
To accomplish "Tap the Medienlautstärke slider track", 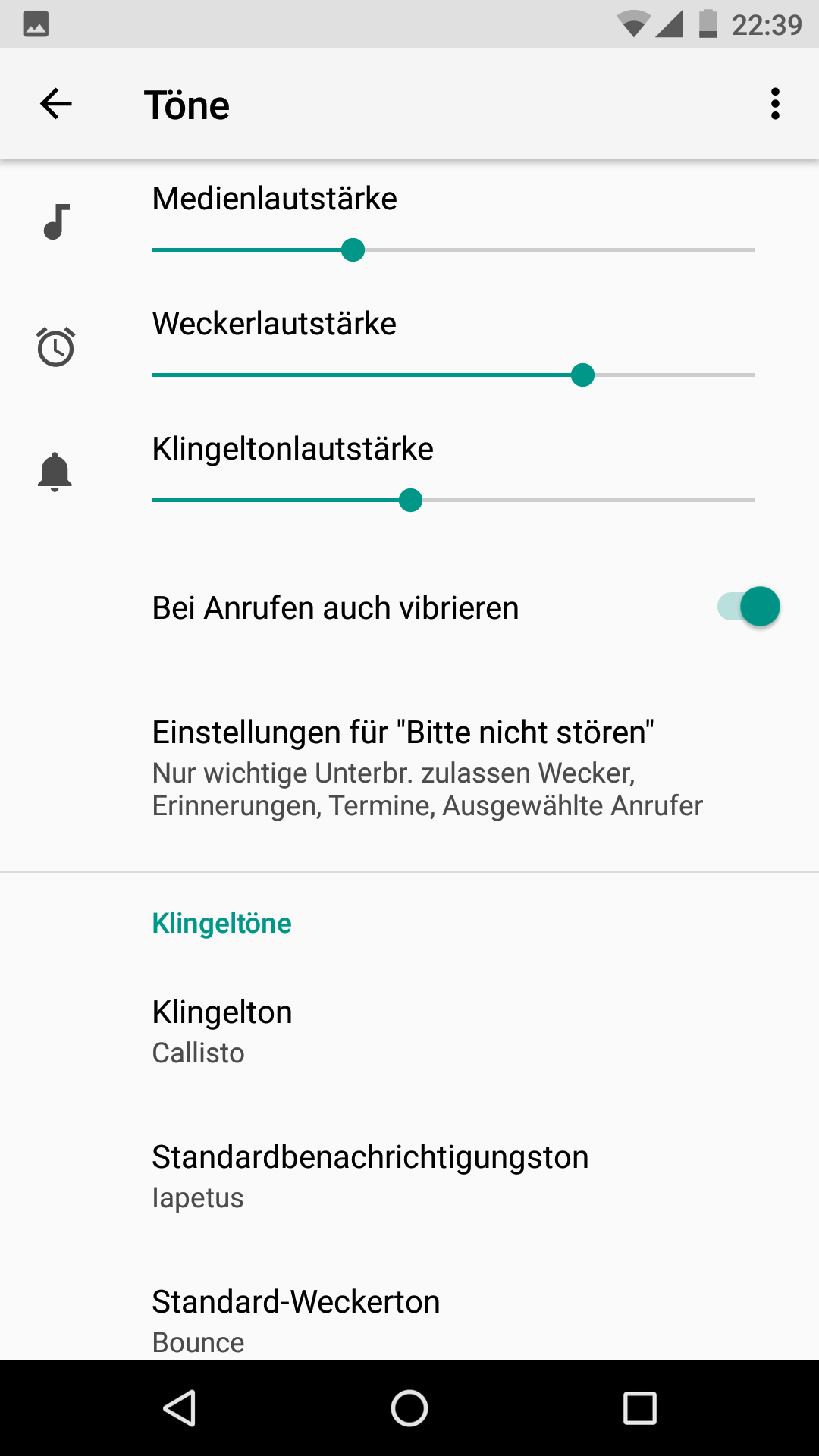I will 453,249.
